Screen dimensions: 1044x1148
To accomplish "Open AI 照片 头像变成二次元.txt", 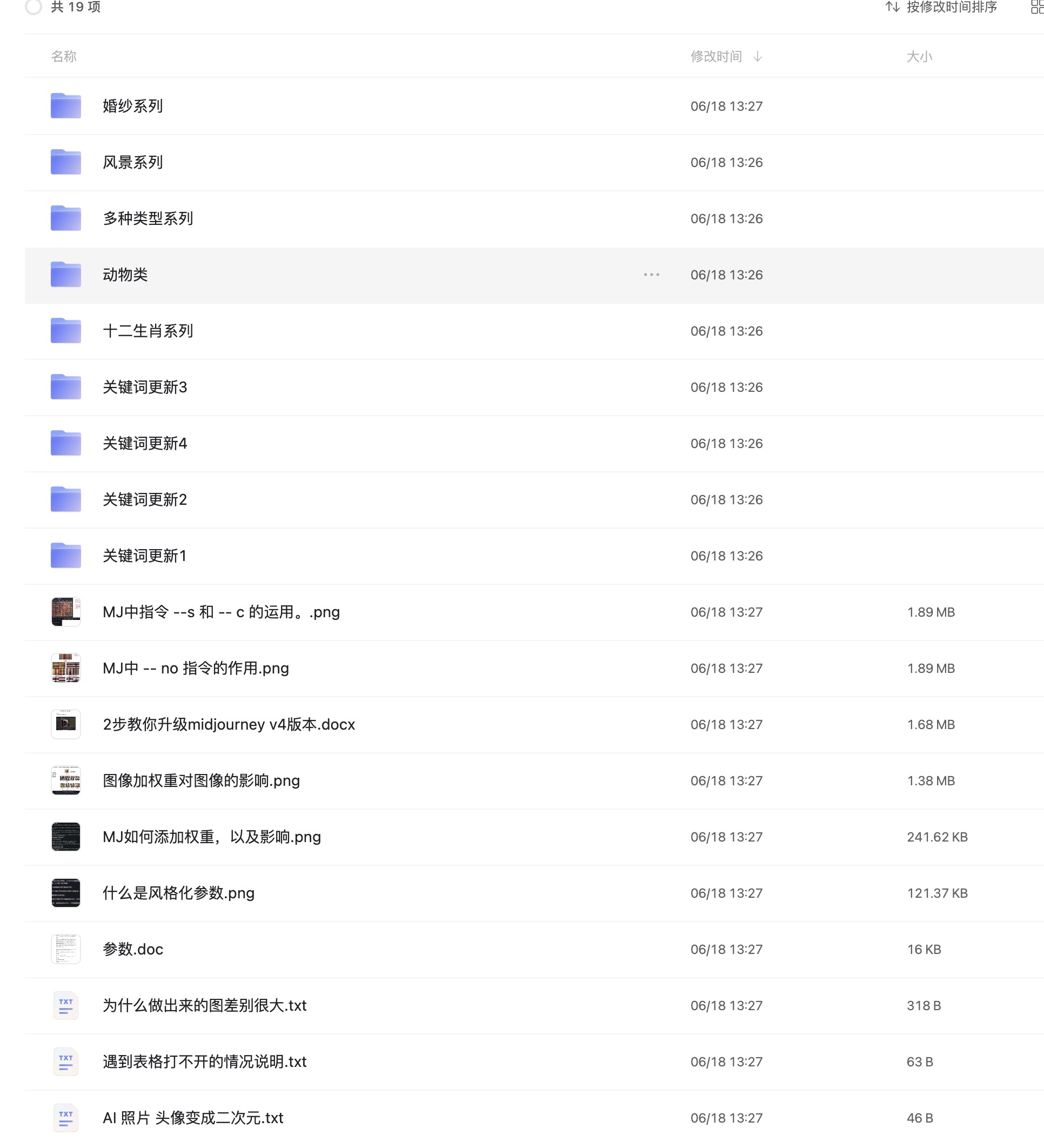I will 192,1118.
